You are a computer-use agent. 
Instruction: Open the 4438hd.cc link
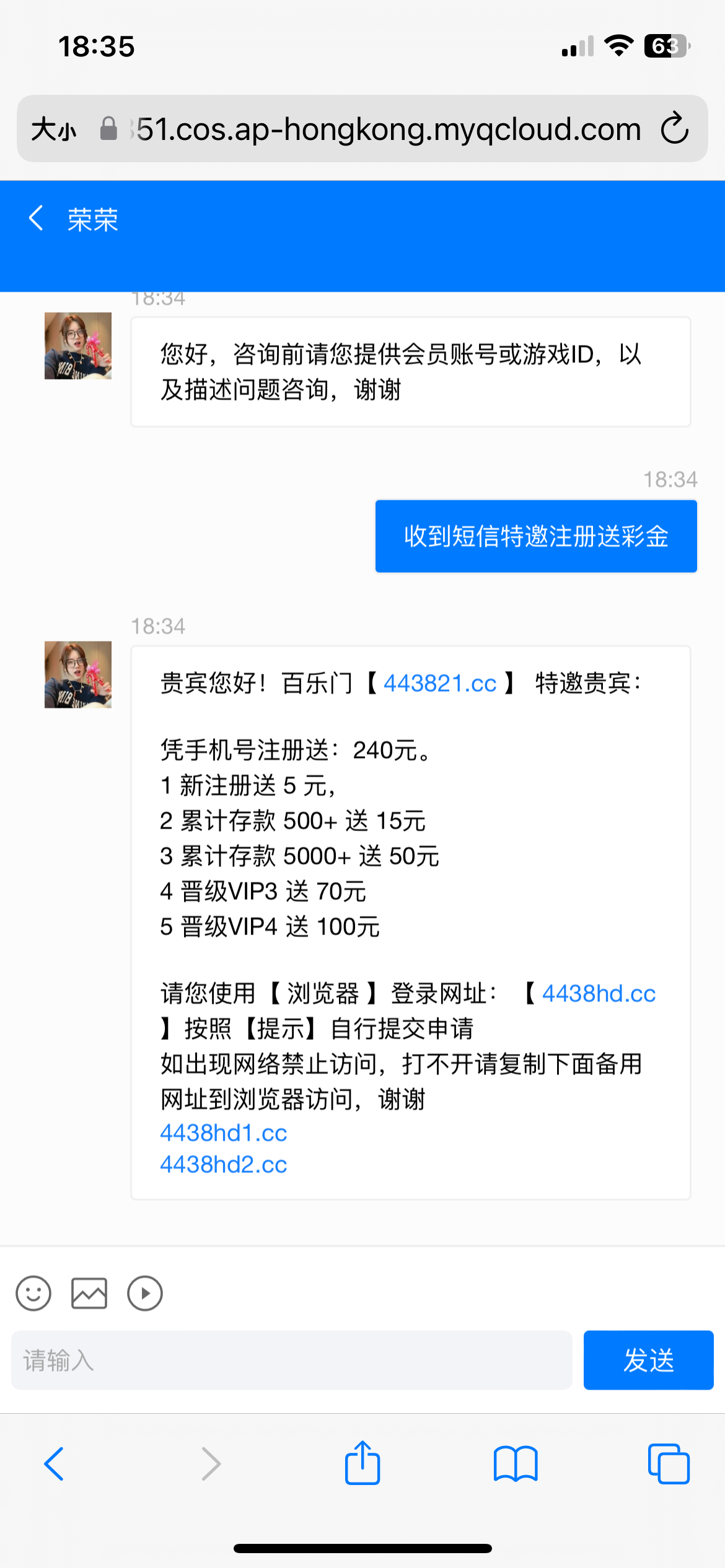(x=598, y=993)
